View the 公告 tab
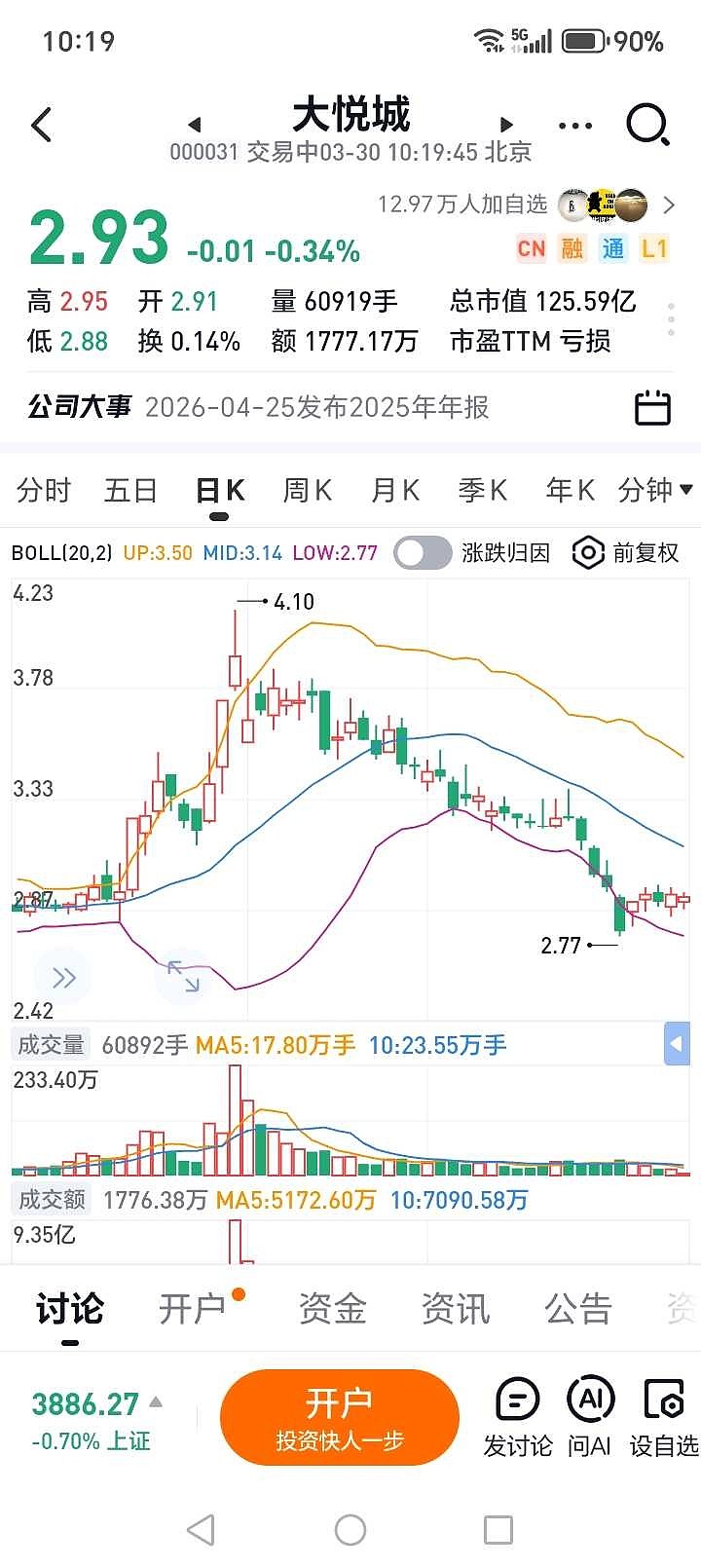This screenshot has height=1568, width=701. coord(577,1309)
